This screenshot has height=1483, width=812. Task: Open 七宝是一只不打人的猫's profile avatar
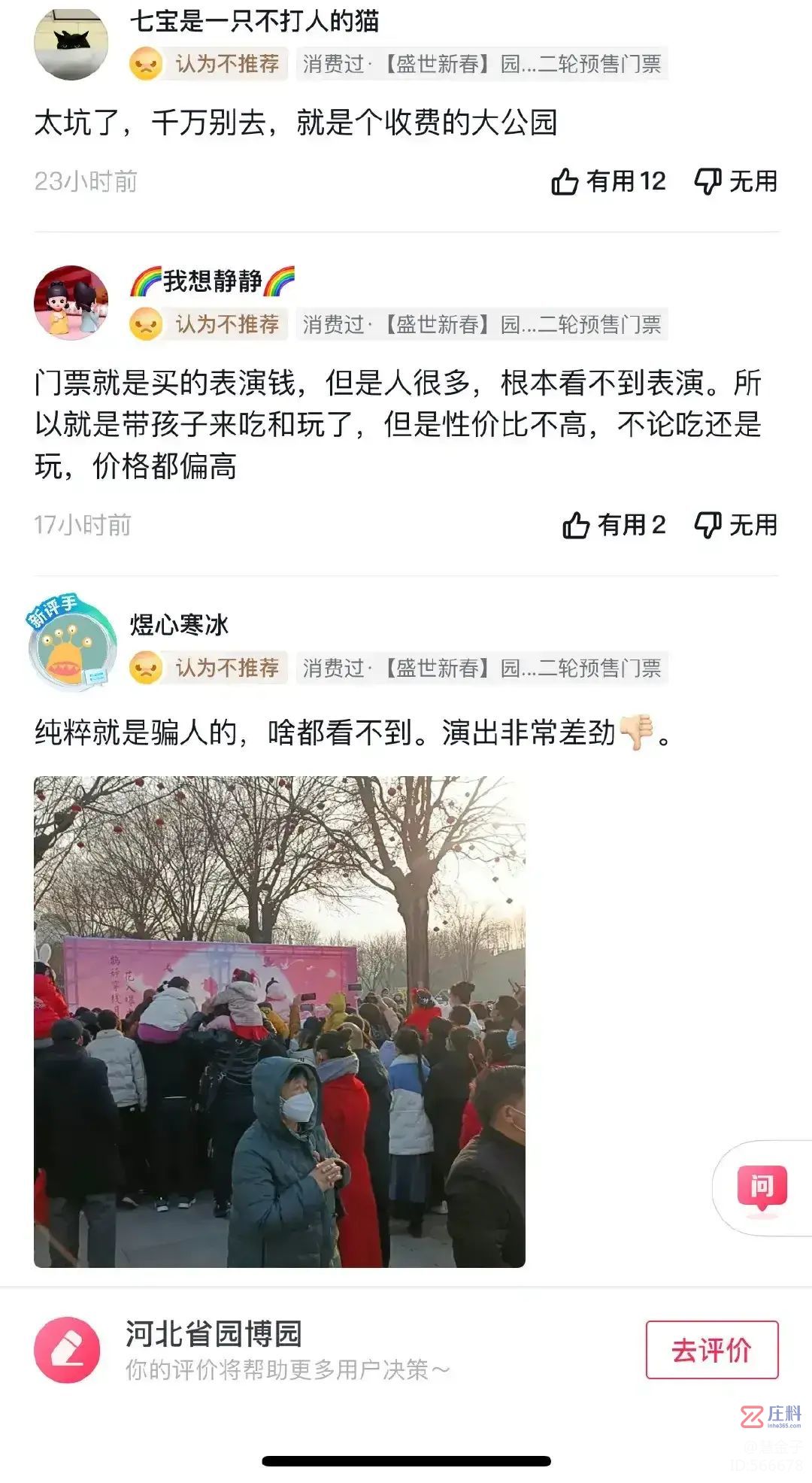coord(71,44)
